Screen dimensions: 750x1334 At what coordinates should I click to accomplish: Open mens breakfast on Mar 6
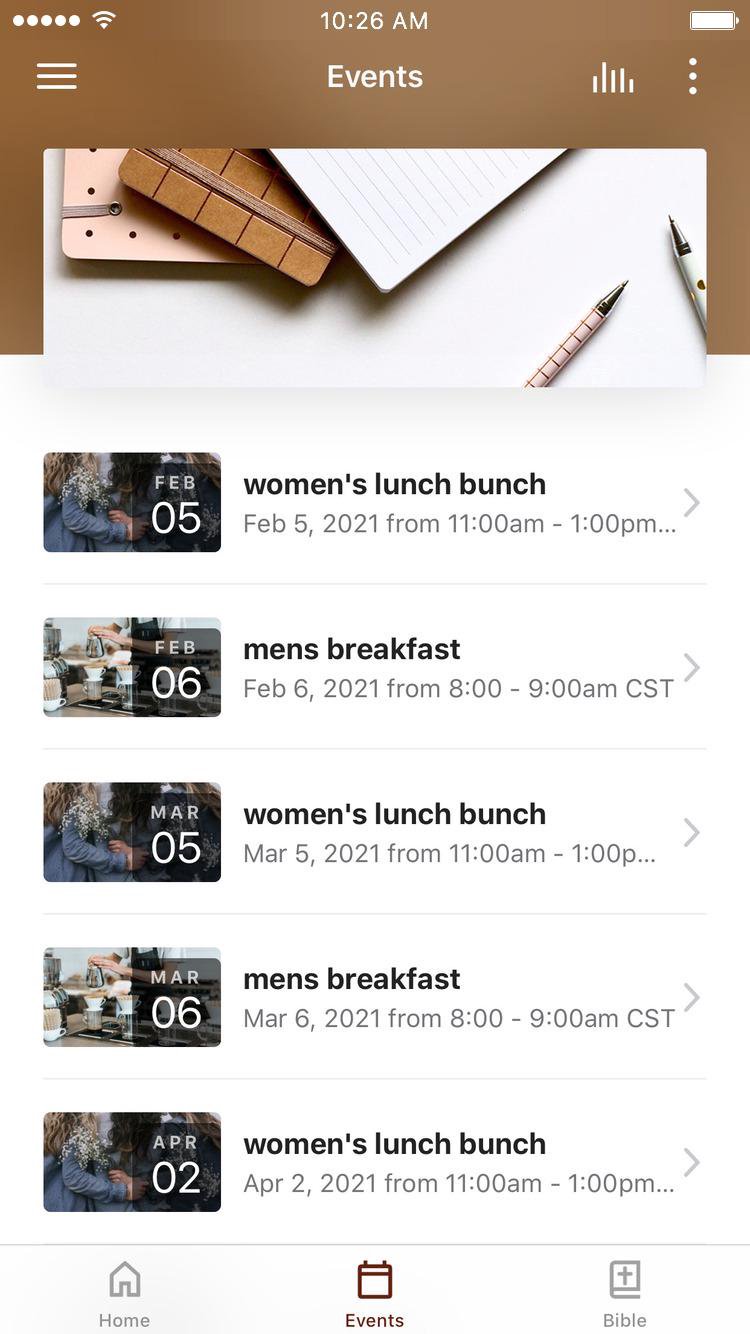coord(375,998)
